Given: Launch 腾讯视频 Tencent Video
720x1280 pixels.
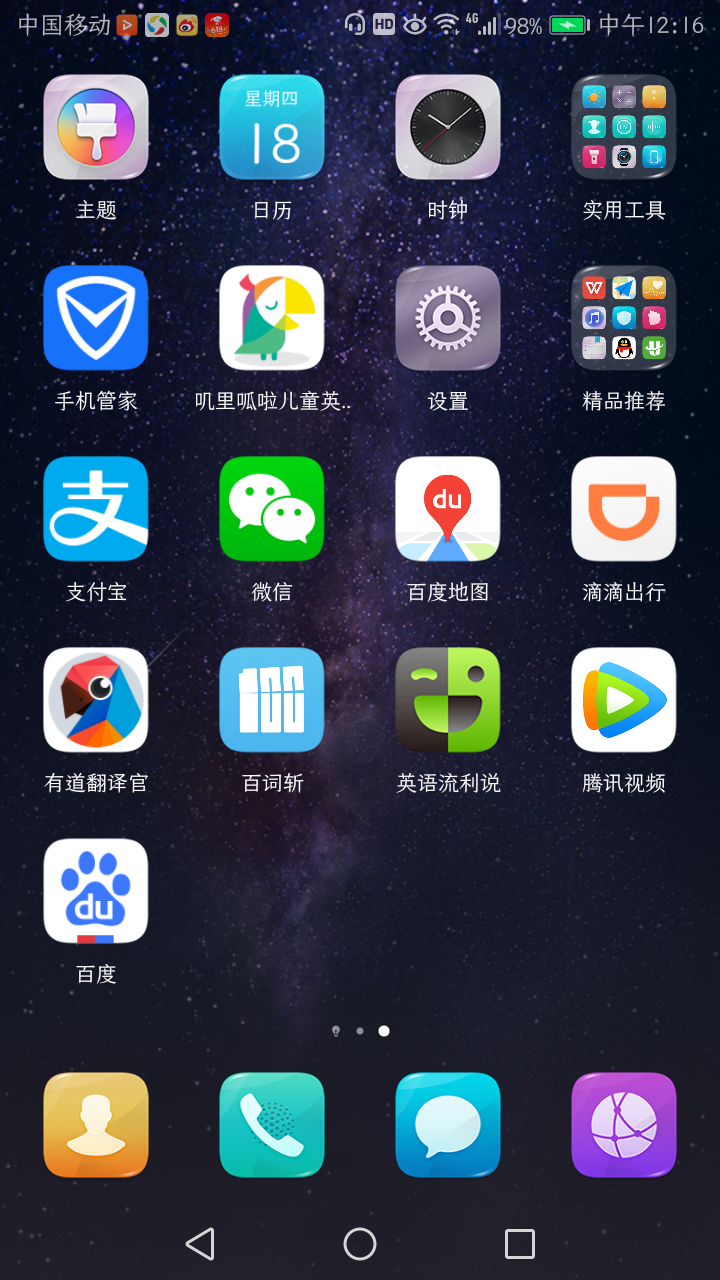Looking at the screenshot, I should point(624,700).
